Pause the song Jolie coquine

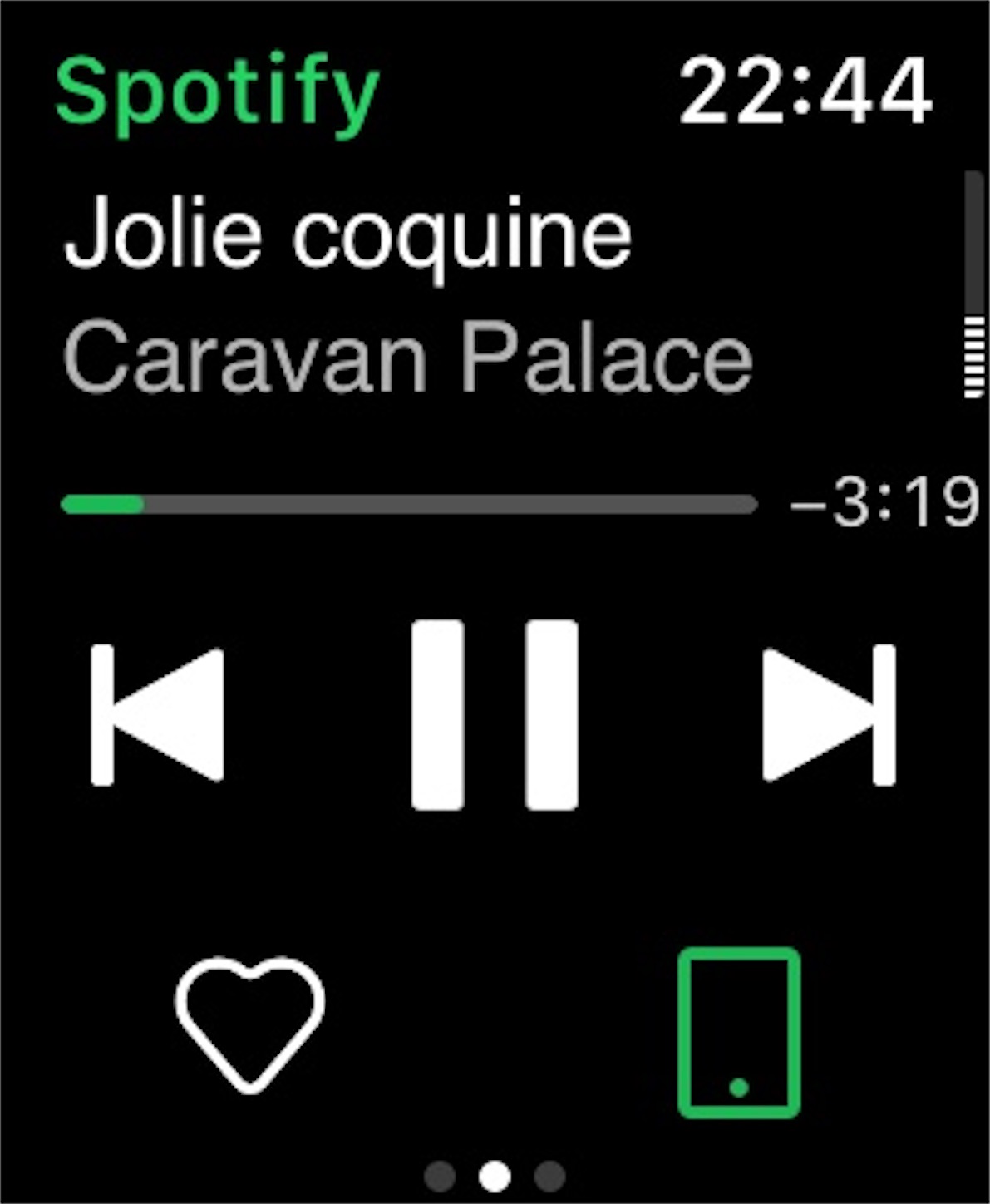(x=495, y=714)
